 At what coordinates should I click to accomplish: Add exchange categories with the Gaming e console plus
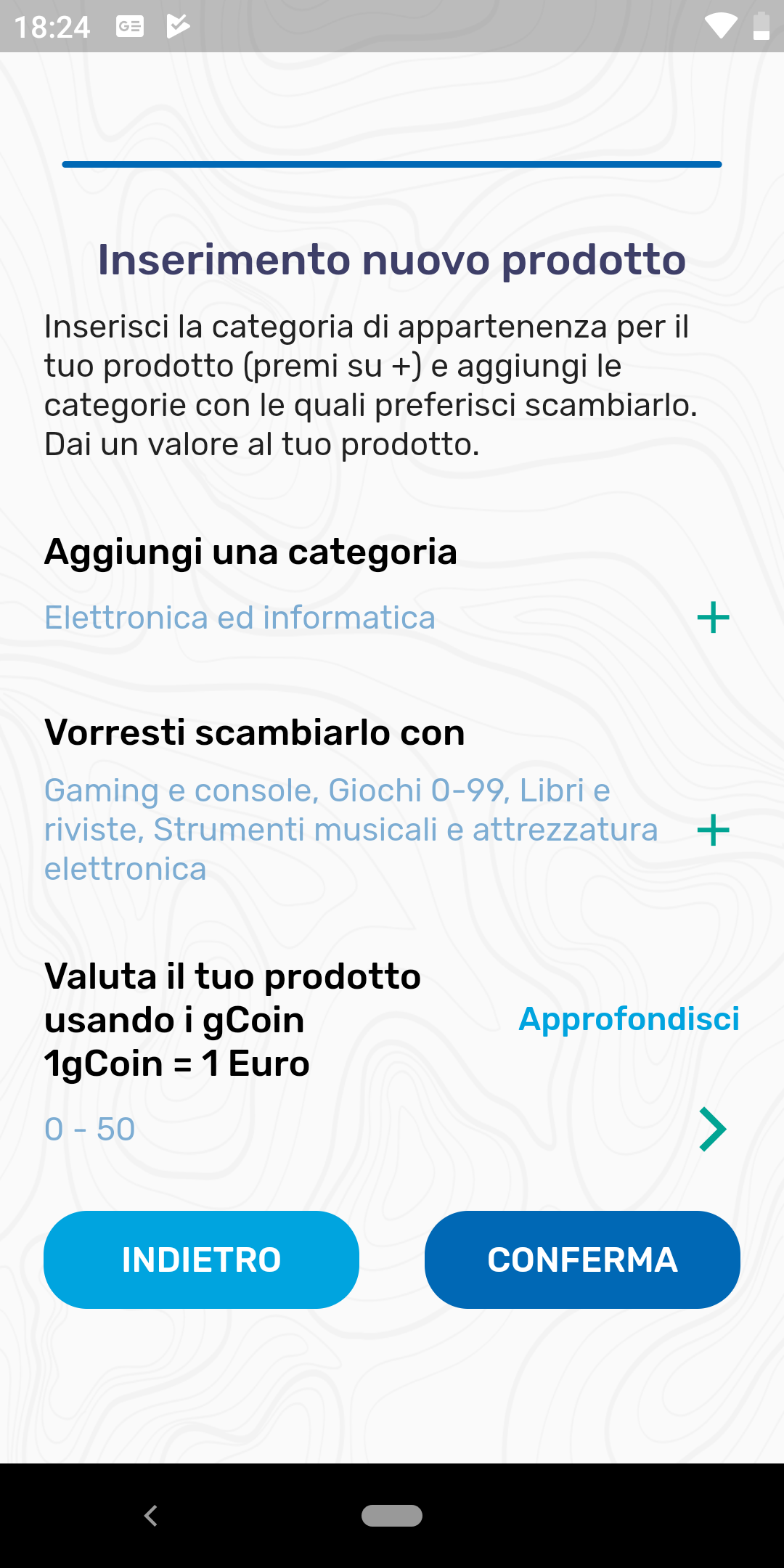713,830
